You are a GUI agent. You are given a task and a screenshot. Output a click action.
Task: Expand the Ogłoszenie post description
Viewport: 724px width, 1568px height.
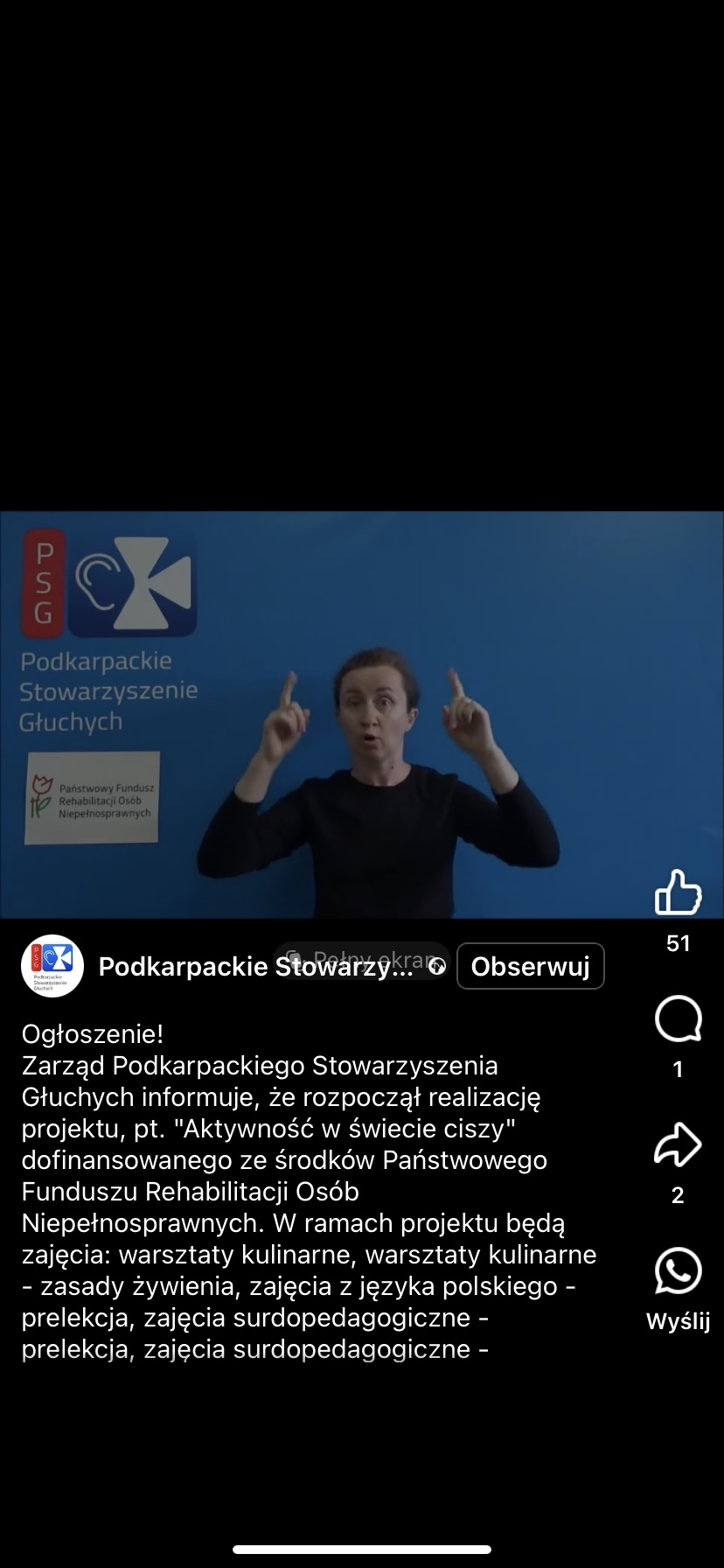(306, 1190)
